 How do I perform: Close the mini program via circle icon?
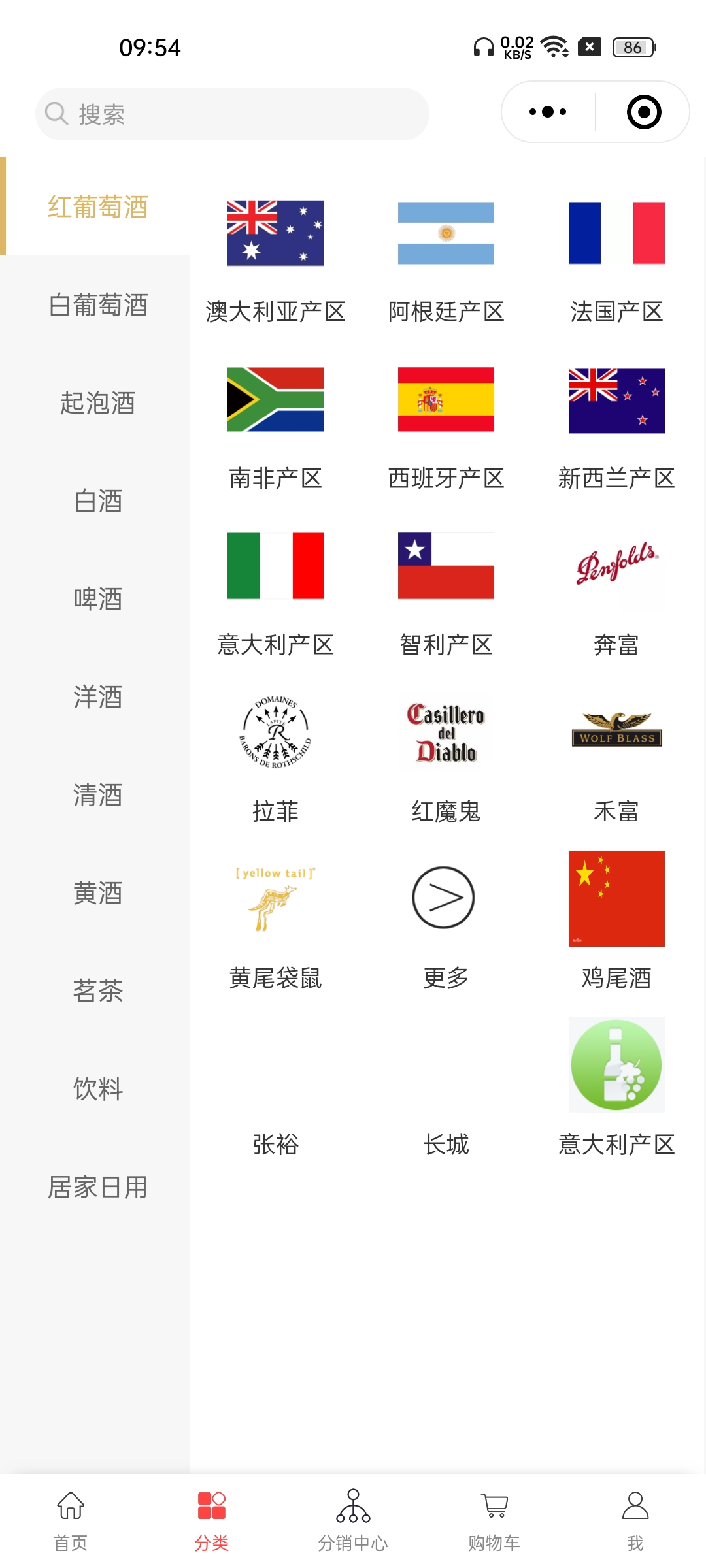tap(644, 112)
